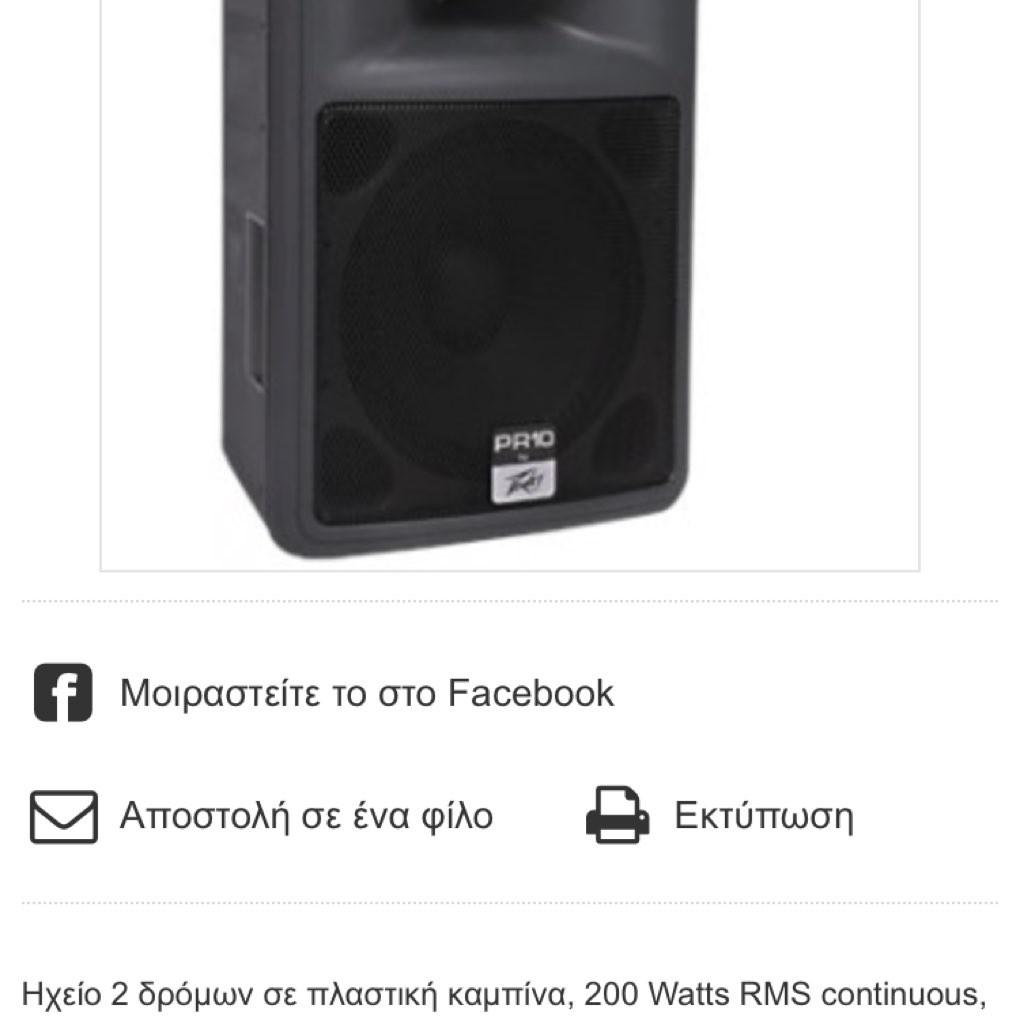Share the product on Facebook
This screenshot has width=1020, height=1020.
click(366, 693)
